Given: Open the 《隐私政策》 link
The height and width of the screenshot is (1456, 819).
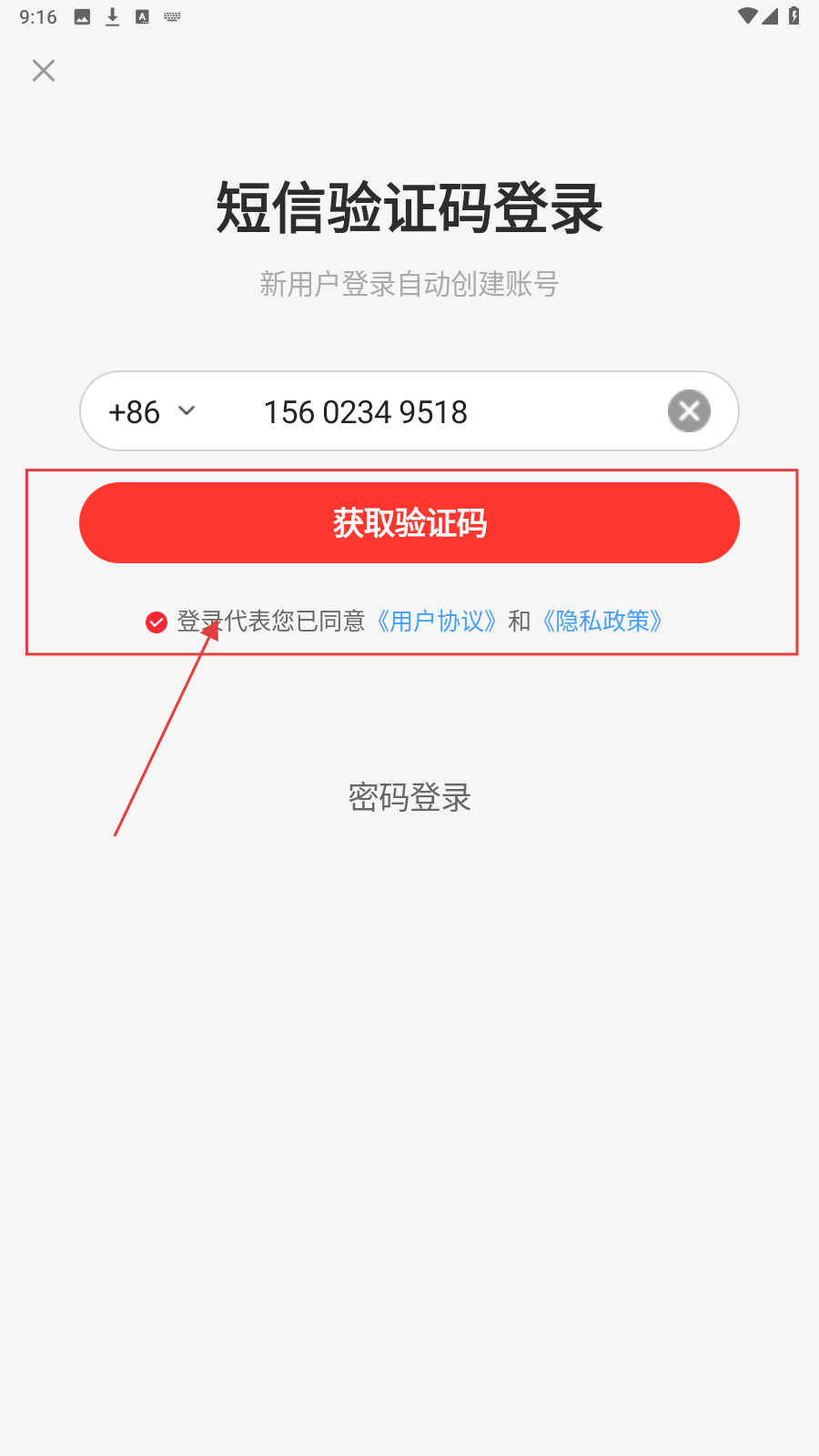Looking at the screenshot, I should (x=602, y=622).
